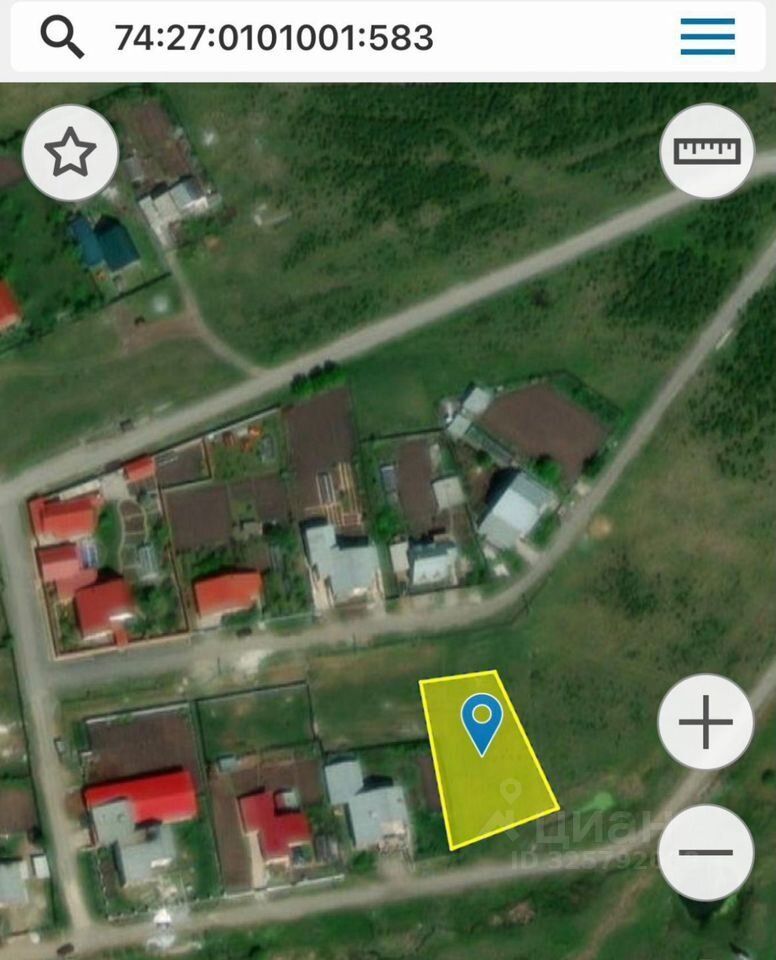Screen dimensions: 776x960
Task: Tap the magnifier search icon
Action: [62, 38]
